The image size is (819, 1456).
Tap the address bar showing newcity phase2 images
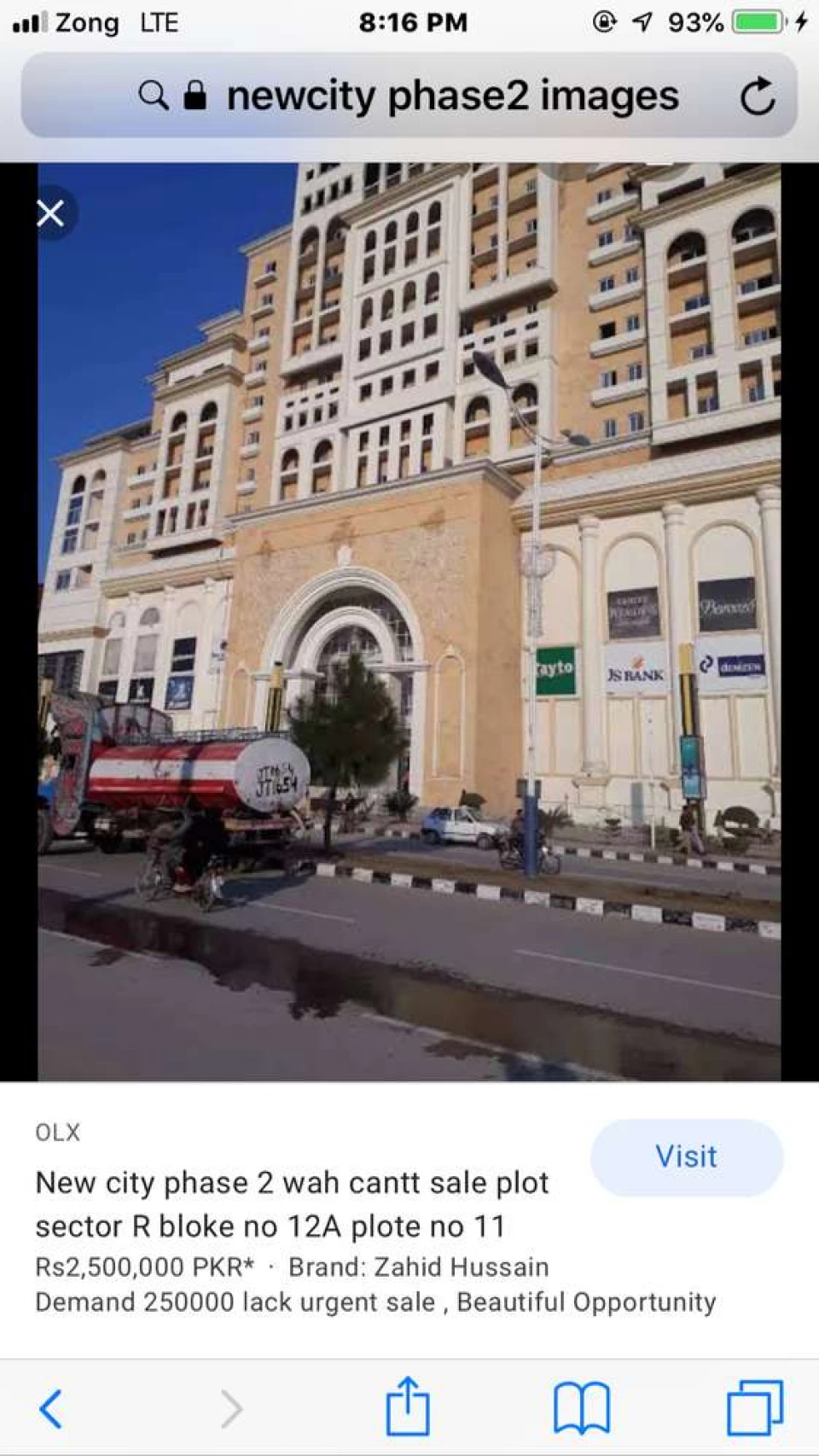(x=409, y=96)
